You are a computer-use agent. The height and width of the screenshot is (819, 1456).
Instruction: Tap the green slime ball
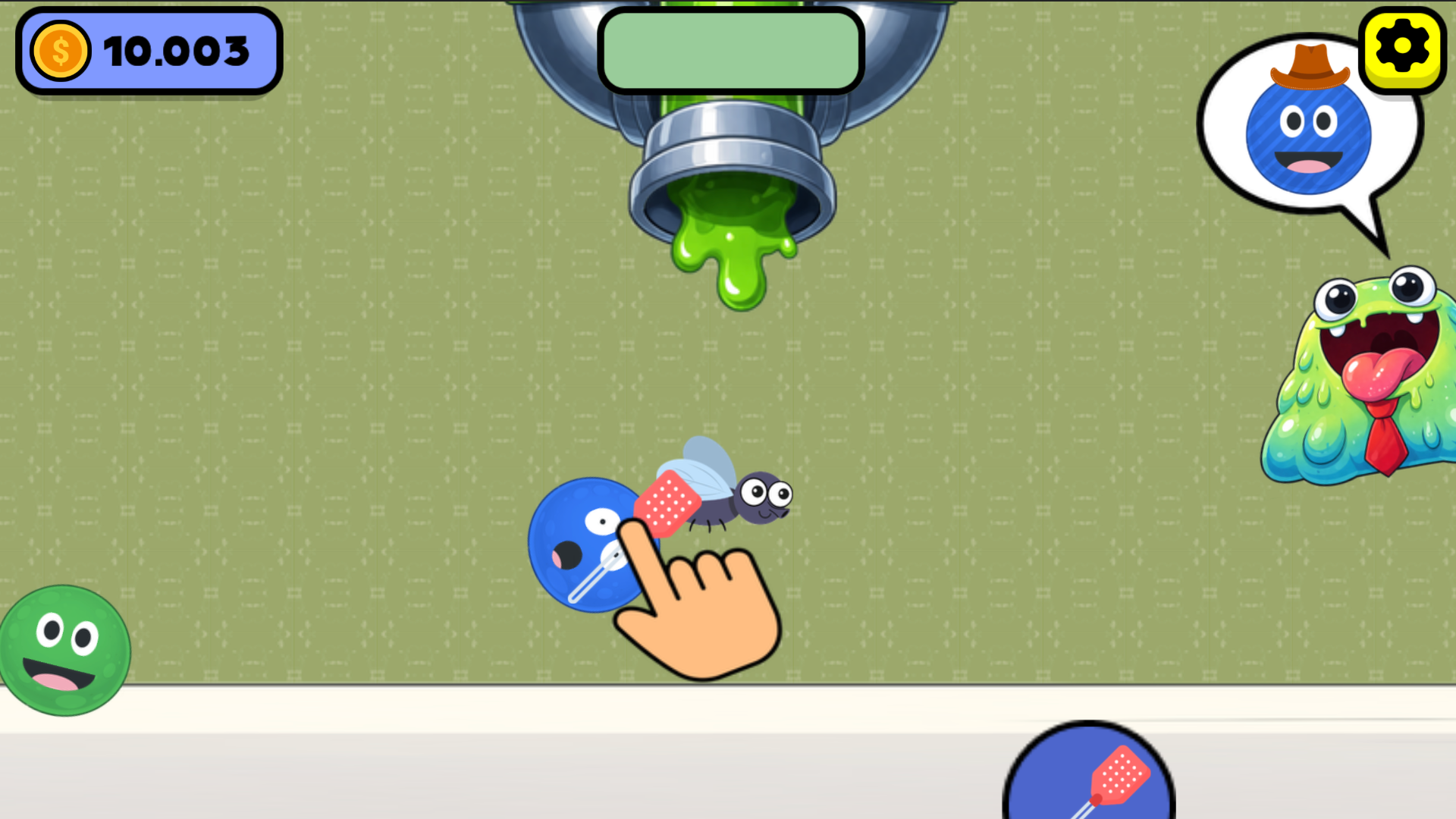coord(64,651)
